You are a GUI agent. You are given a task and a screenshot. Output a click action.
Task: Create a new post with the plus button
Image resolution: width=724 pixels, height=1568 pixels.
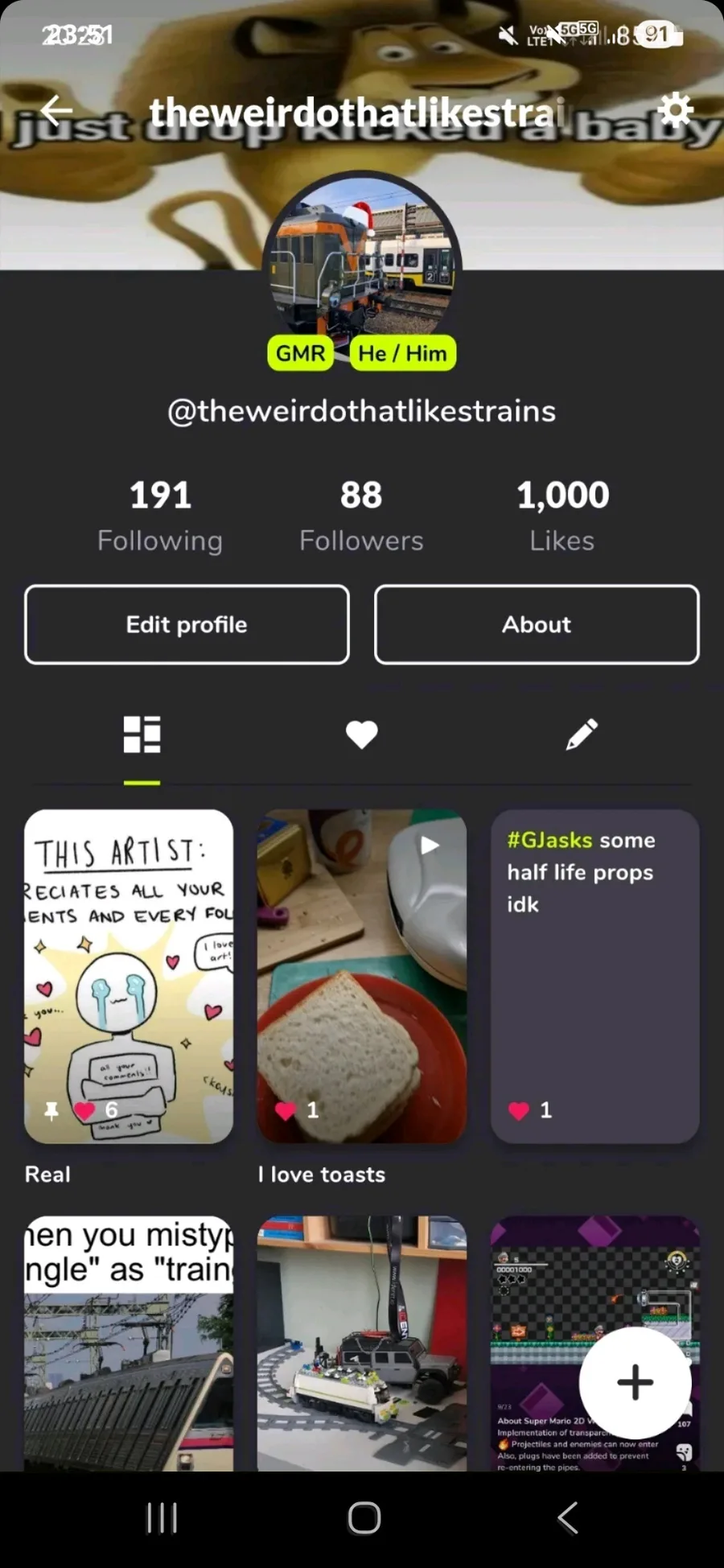click(635, 1382)
